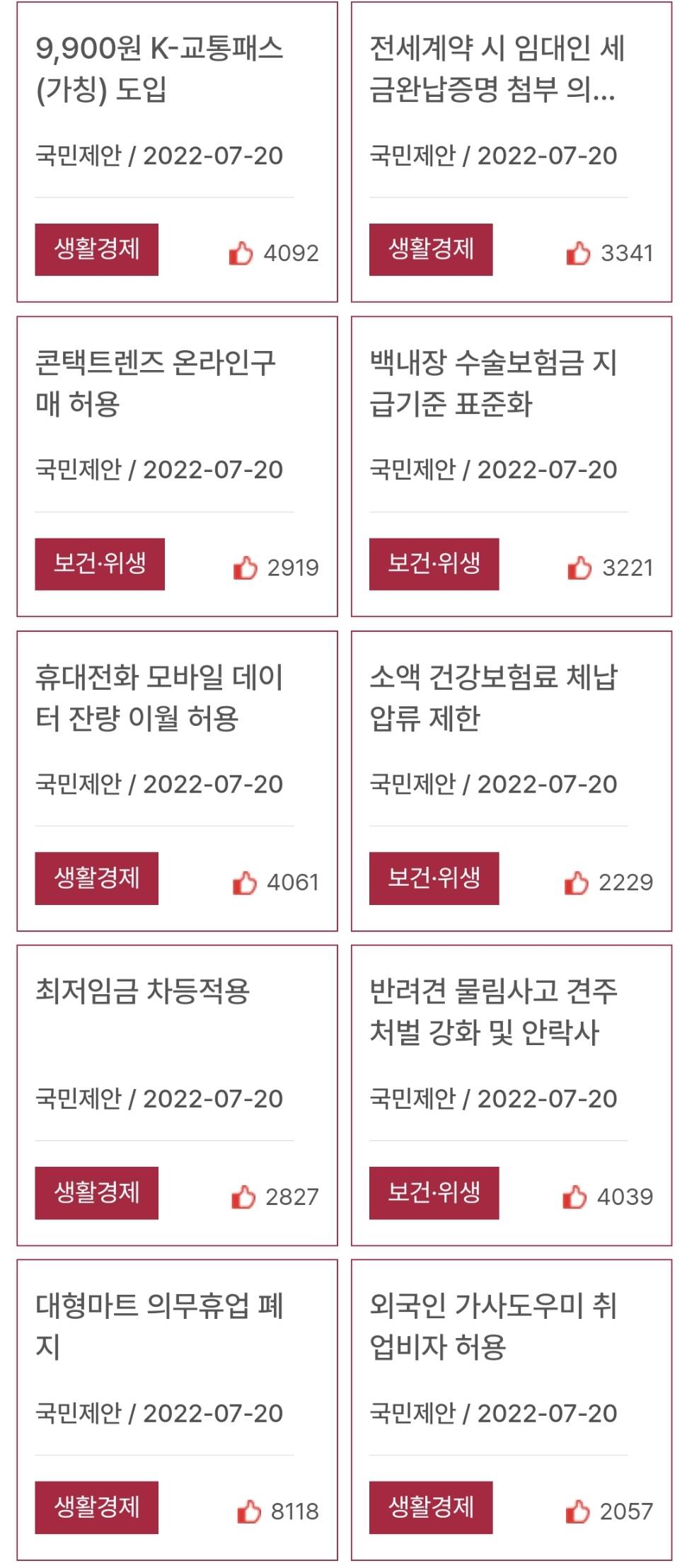Image resolution: width=687 pixels, height=1568 pixels.
Task: Open 반려견 물림사고 견주 처벌 강화 proposal
Action: click(x=493, y=1012)
